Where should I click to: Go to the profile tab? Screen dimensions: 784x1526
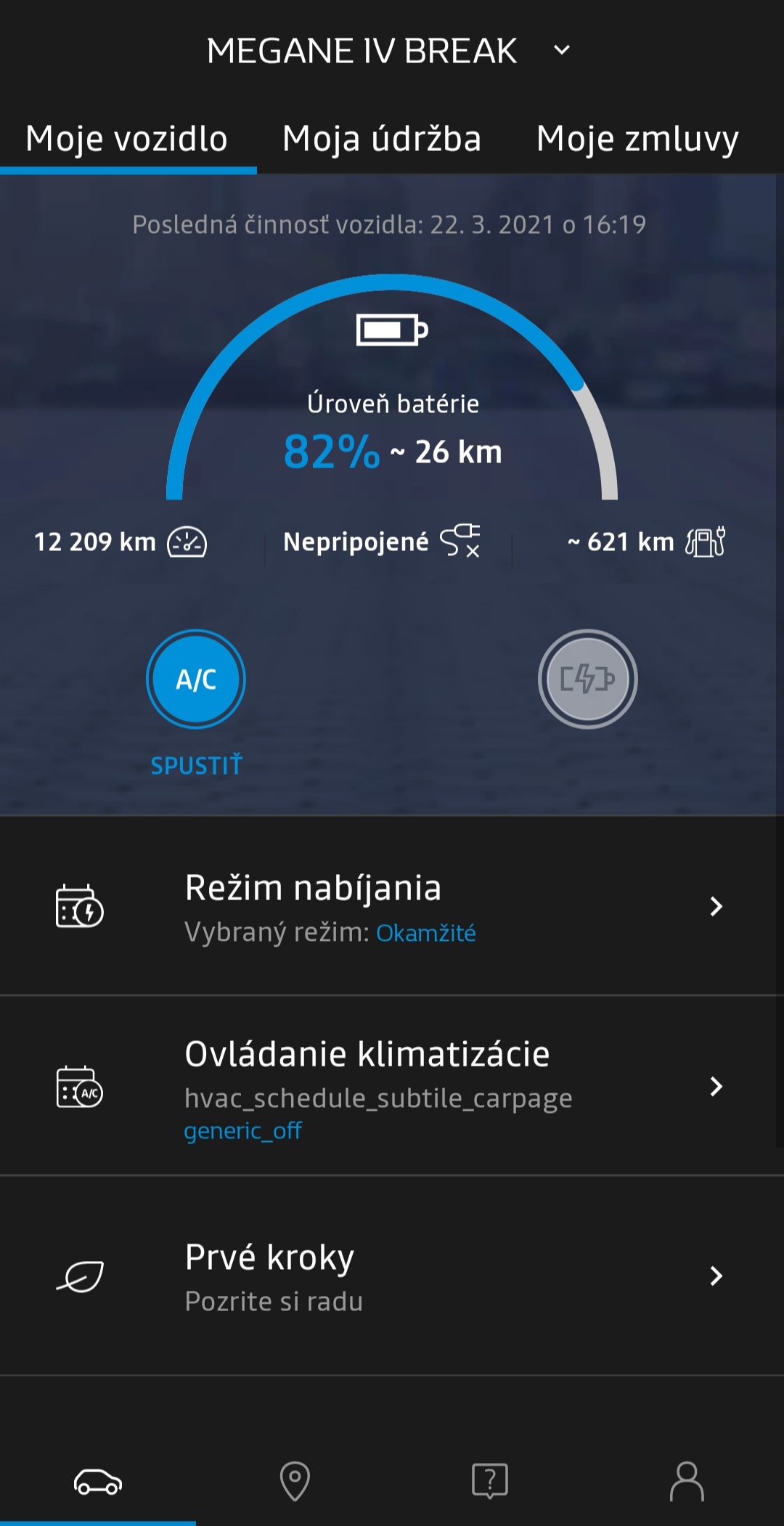686,1481
